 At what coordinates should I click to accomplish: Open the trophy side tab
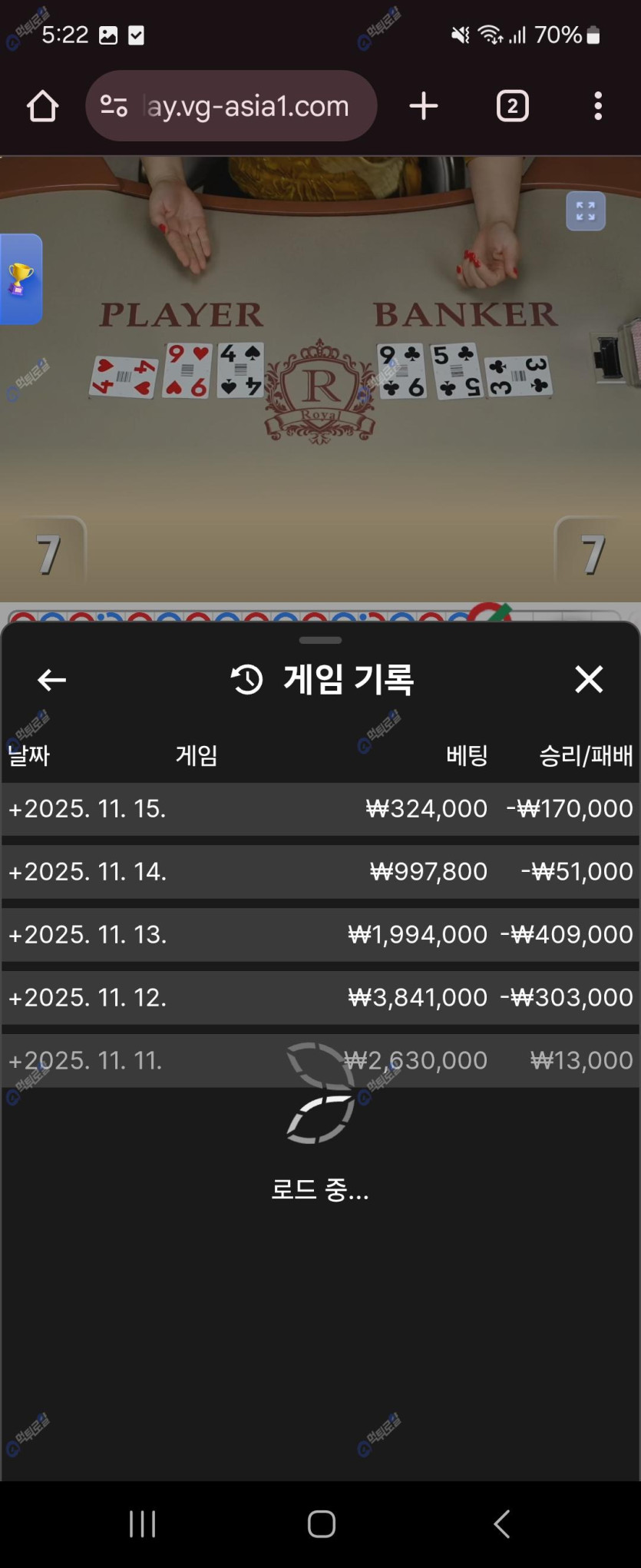coord(21,279)
